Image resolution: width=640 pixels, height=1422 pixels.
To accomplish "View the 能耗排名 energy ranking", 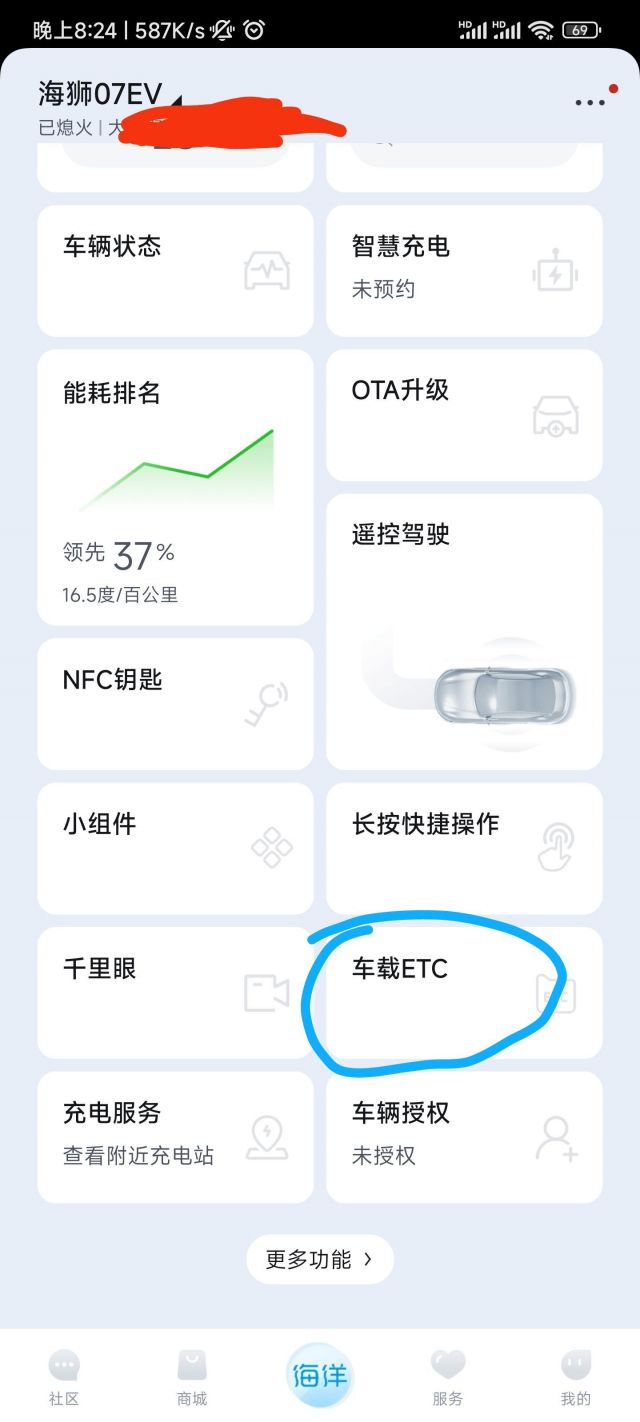I will [x=175, y=487].
